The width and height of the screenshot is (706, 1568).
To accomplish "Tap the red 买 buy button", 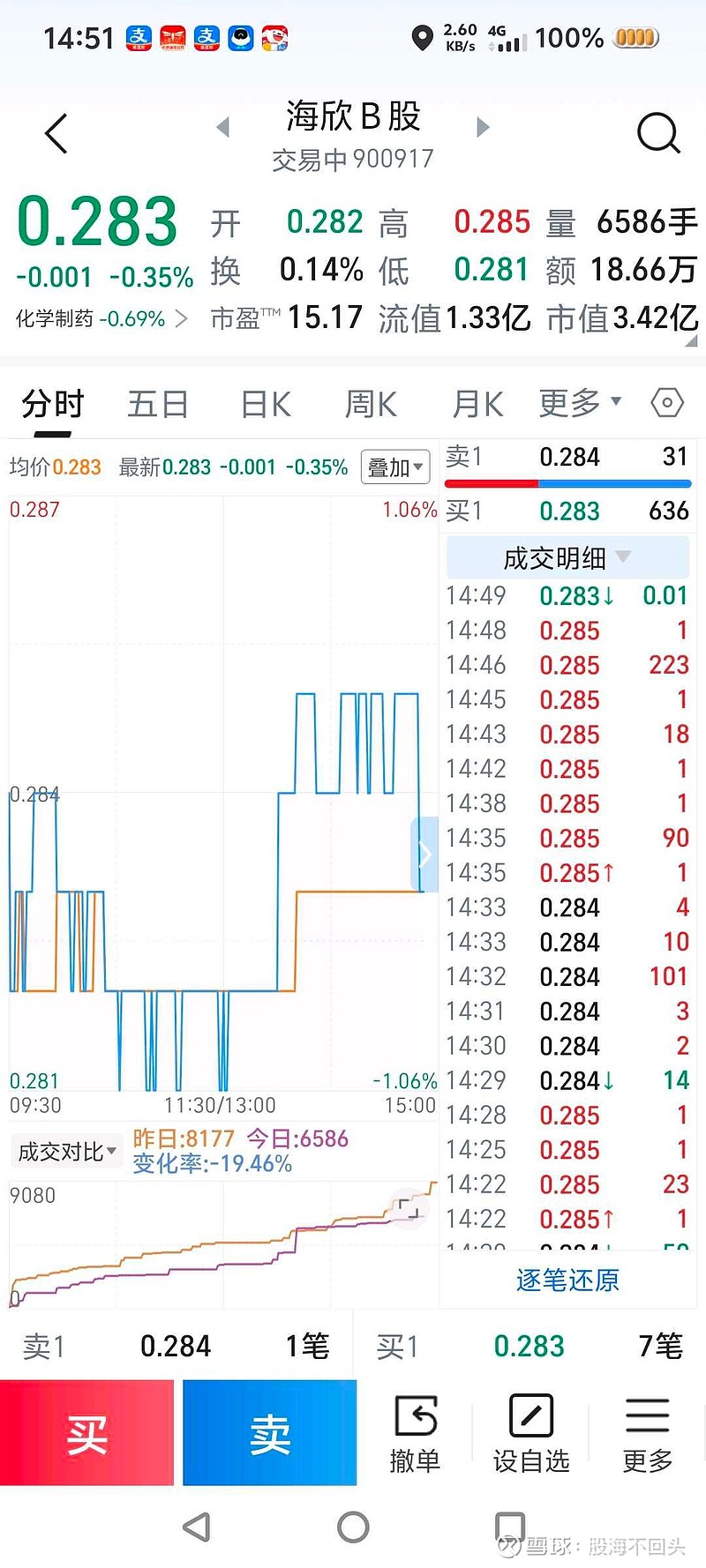I will coord(86,1434).
